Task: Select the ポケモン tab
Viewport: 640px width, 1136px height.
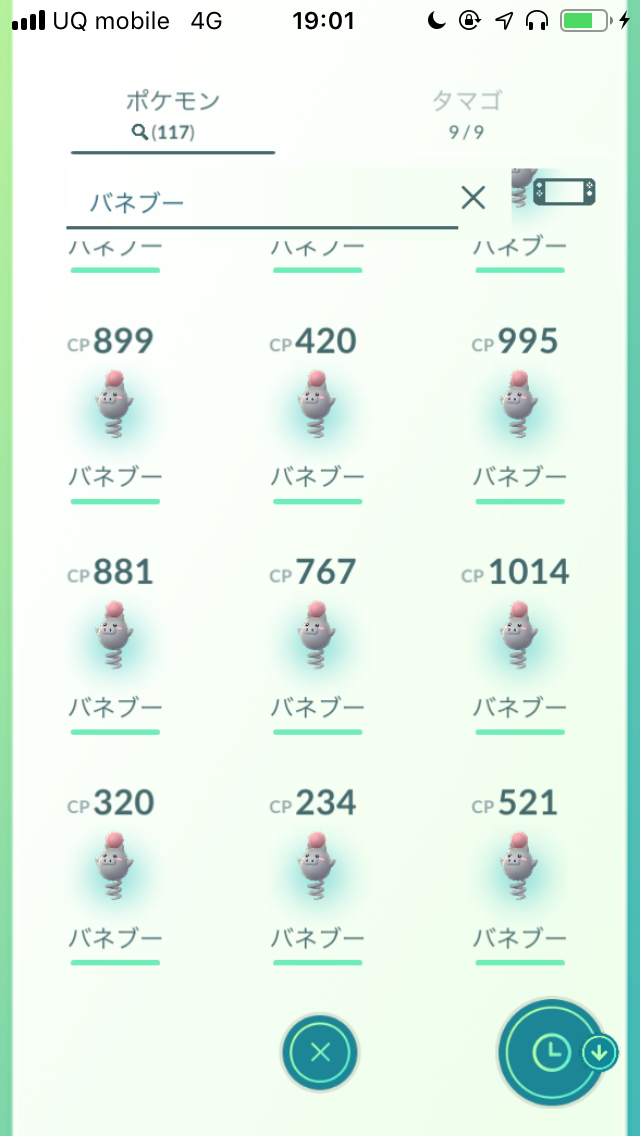Action: (173, 114)
